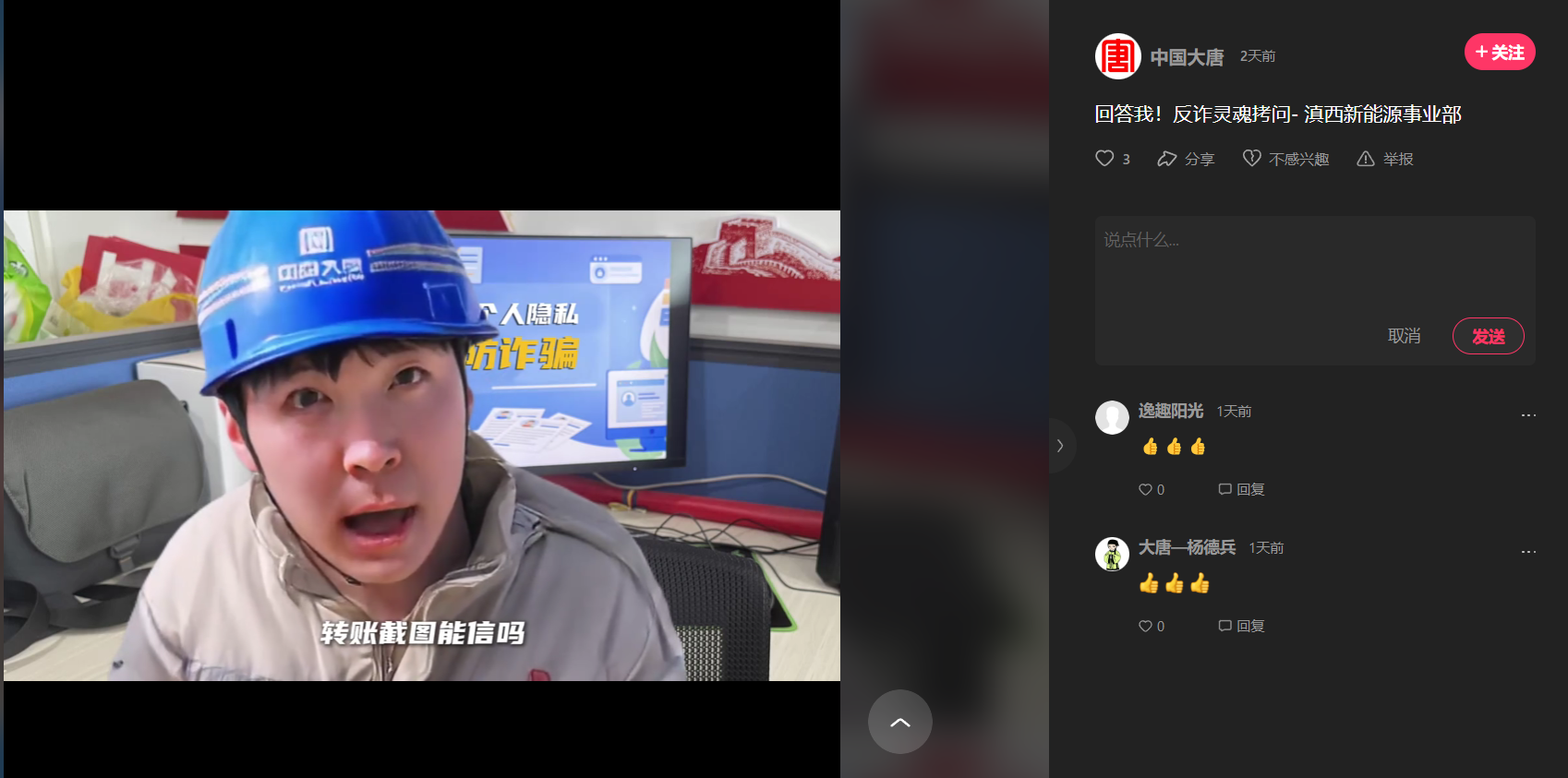The width and height of the screenshot is (1568, 778).
Task: Report this video via 举报
Action: (x=1385, y=159)
